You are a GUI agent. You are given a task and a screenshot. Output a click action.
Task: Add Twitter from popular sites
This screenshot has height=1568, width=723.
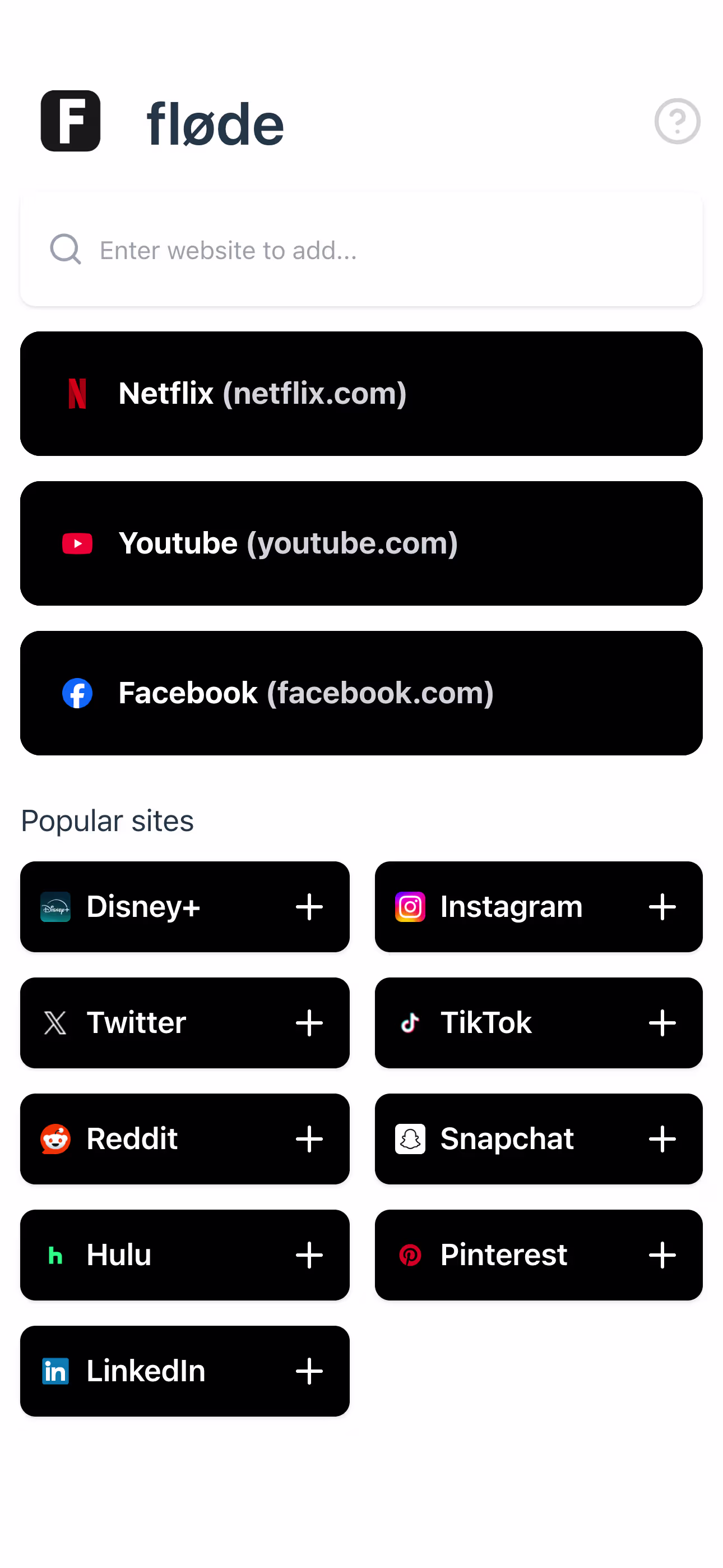click(x=309, y=1023)
